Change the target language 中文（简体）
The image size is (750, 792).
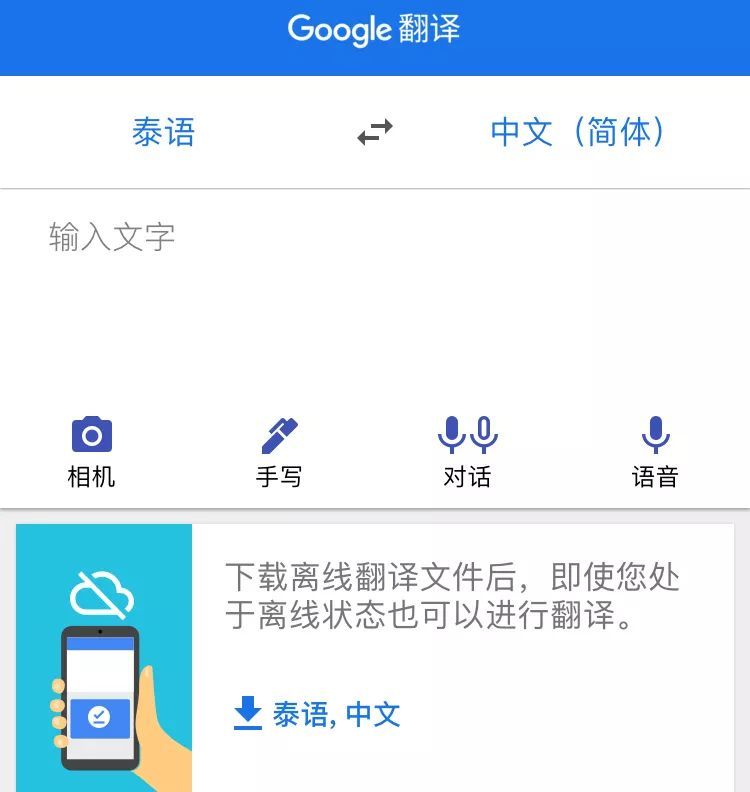pyautogui.click(x=578, y=132)
